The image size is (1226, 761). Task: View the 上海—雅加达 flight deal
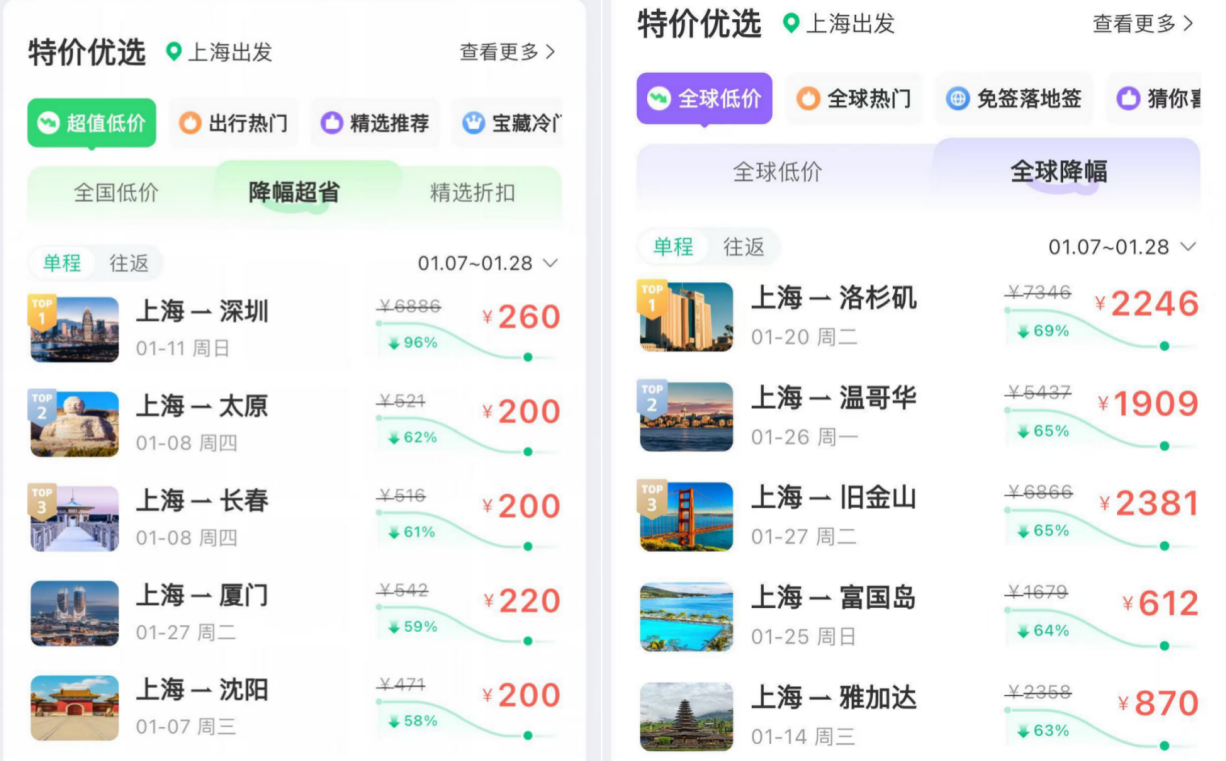(915, 715)
